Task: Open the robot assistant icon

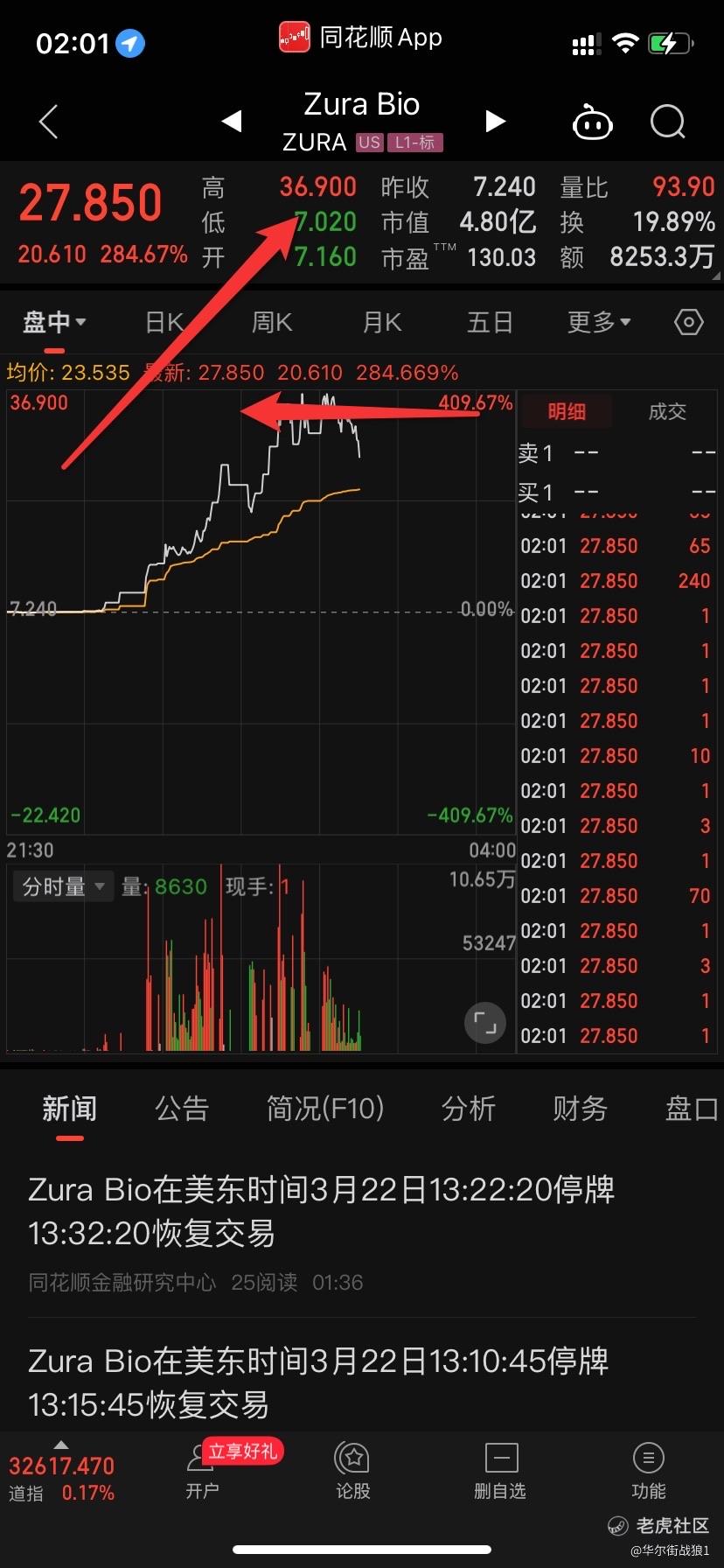Action: [x=592, y=122]
